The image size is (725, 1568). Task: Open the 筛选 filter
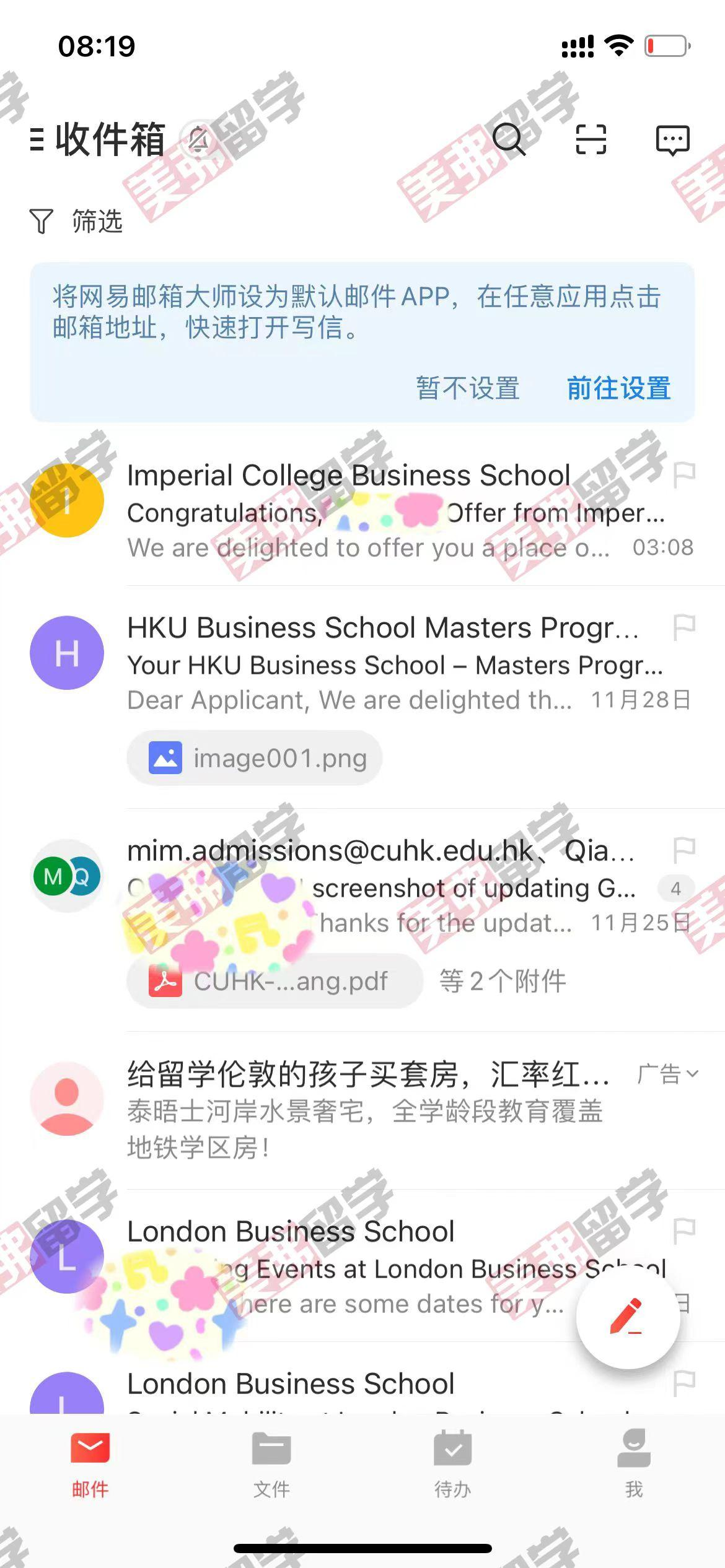[x=77, y=221]
